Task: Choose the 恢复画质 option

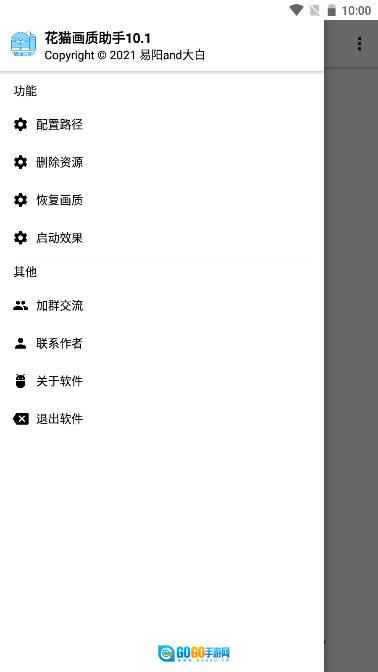Action: (162, 200)
